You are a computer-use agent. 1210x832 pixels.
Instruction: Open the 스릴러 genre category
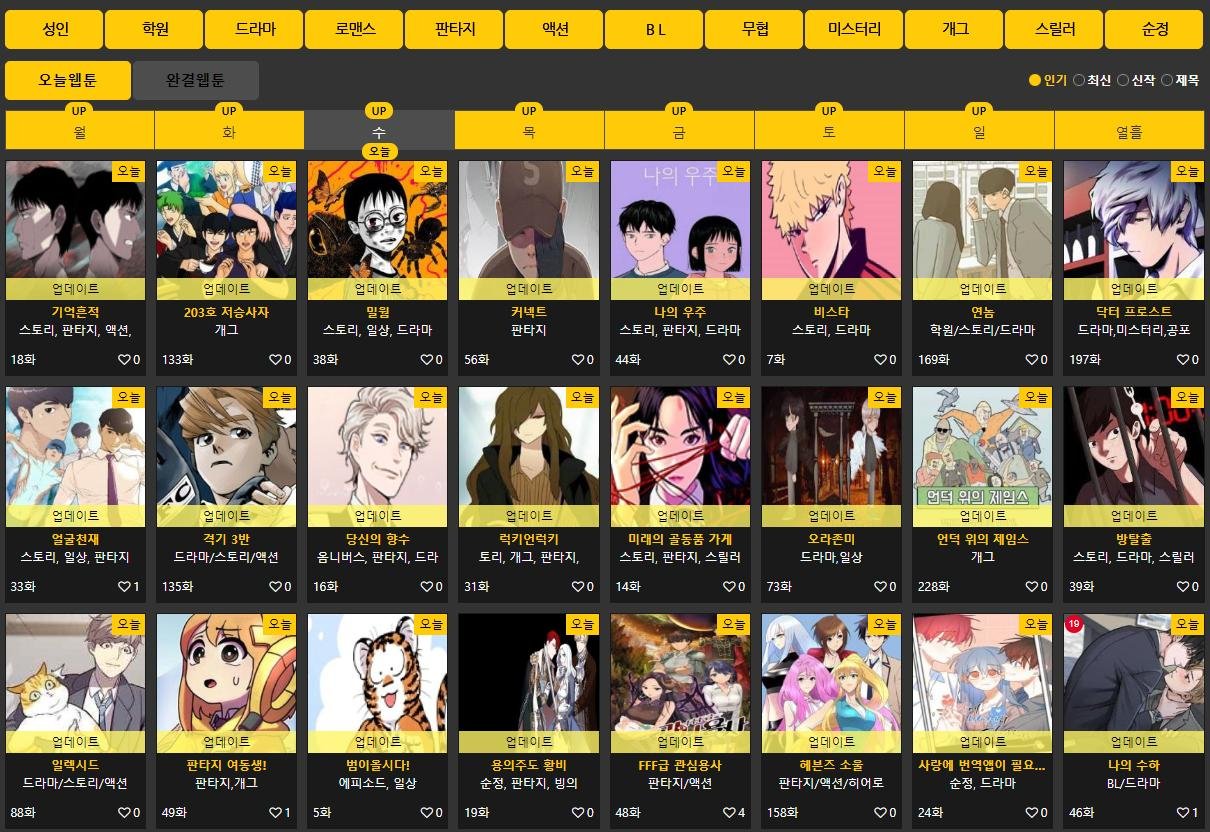1054,30
